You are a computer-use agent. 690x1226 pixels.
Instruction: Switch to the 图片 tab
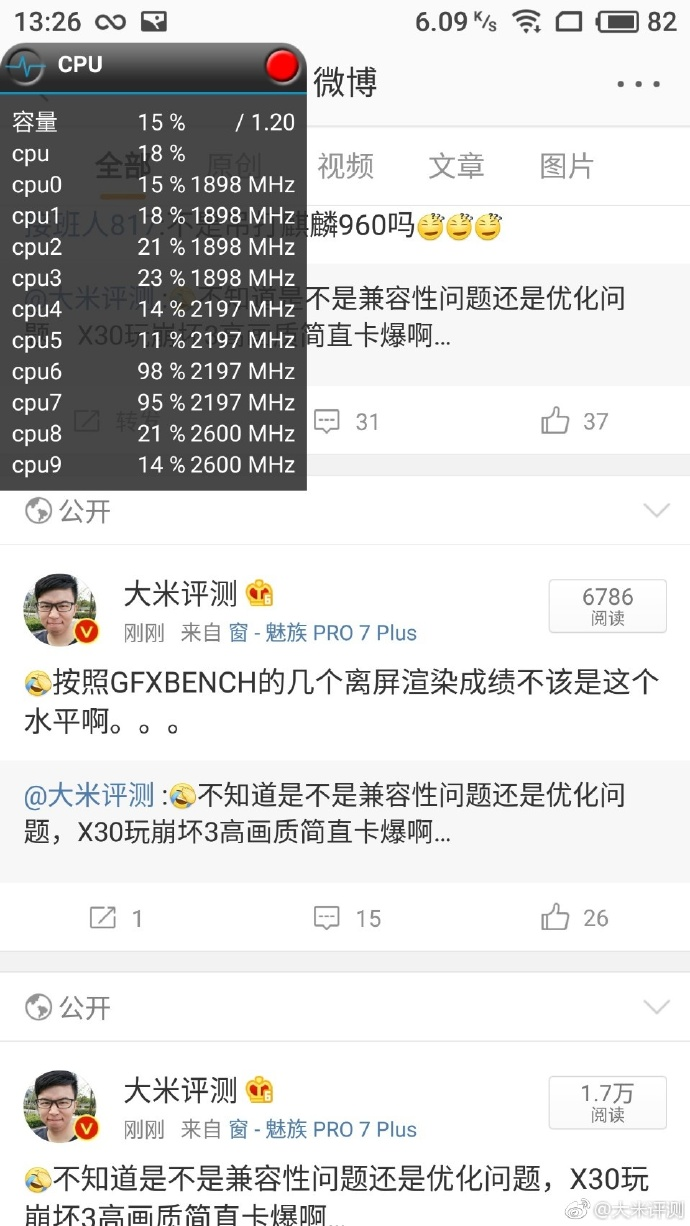566,166
